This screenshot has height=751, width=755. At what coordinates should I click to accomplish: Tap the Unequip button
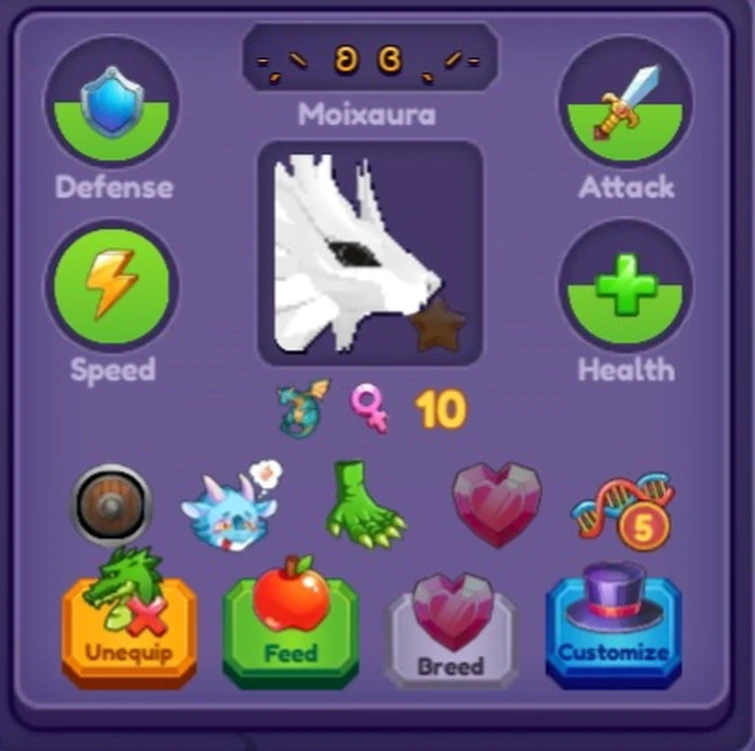click(x=128, y=630)
